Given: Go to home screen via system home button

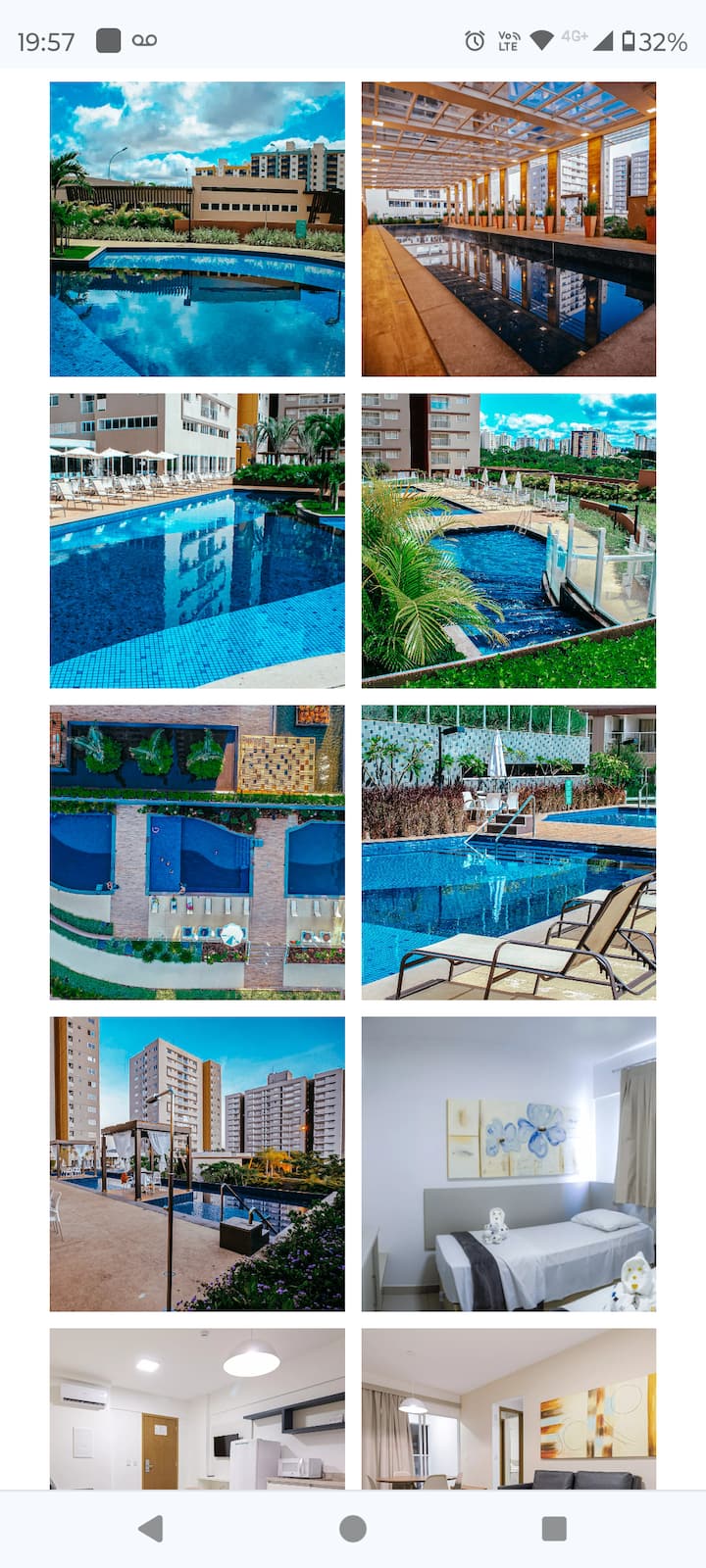Looking at the screenshot, I should [x=353, y=1528].
